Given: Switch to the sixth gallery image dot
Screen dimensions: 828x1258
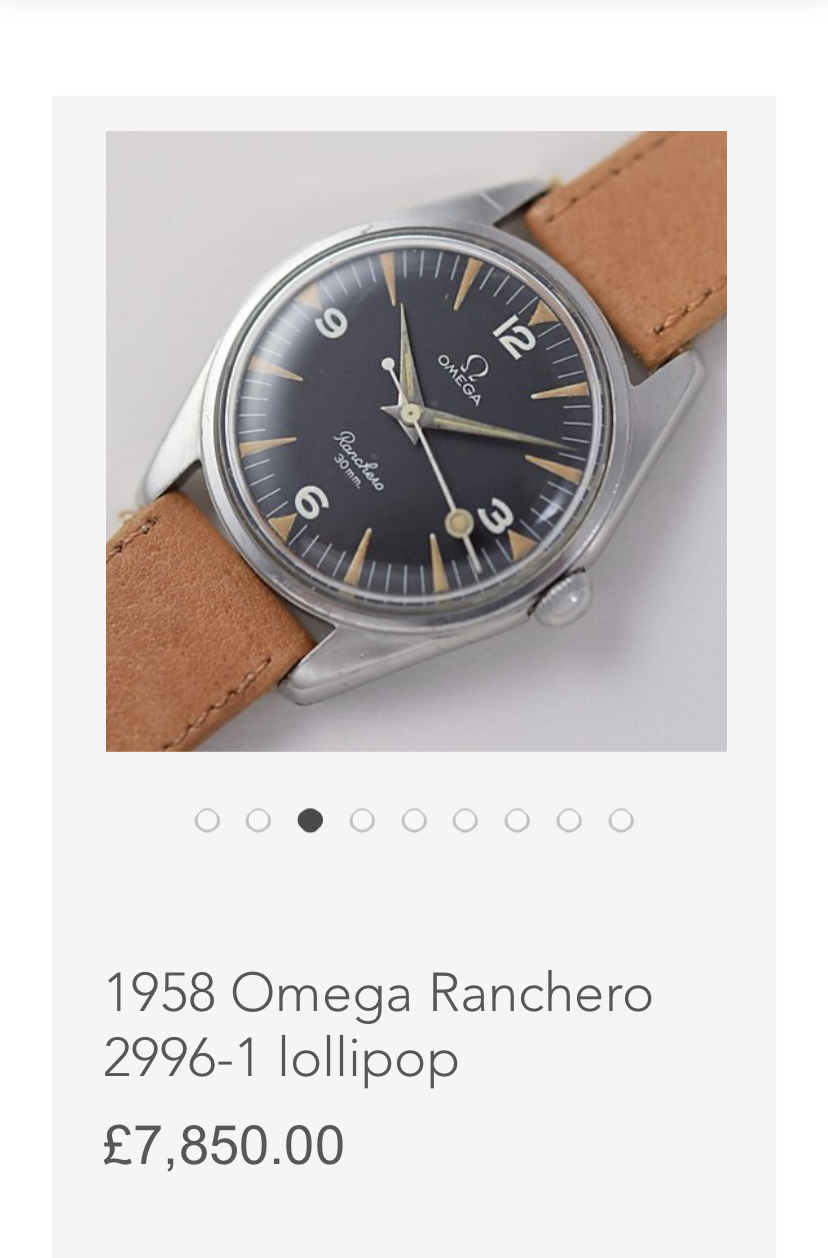Looking at the screenshot, I should pyautogui.click(x=465, y=821).
